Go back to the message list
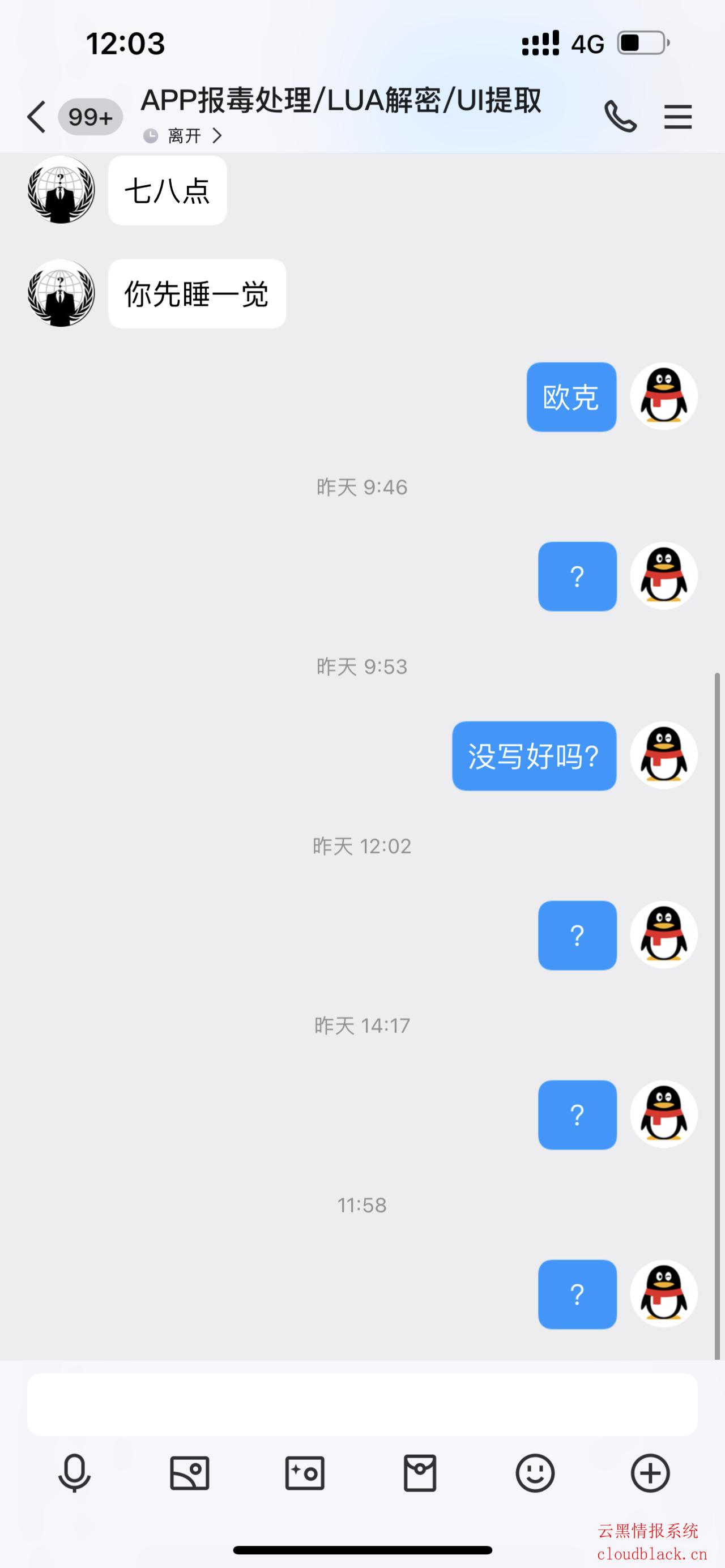 tap(36, 116)
